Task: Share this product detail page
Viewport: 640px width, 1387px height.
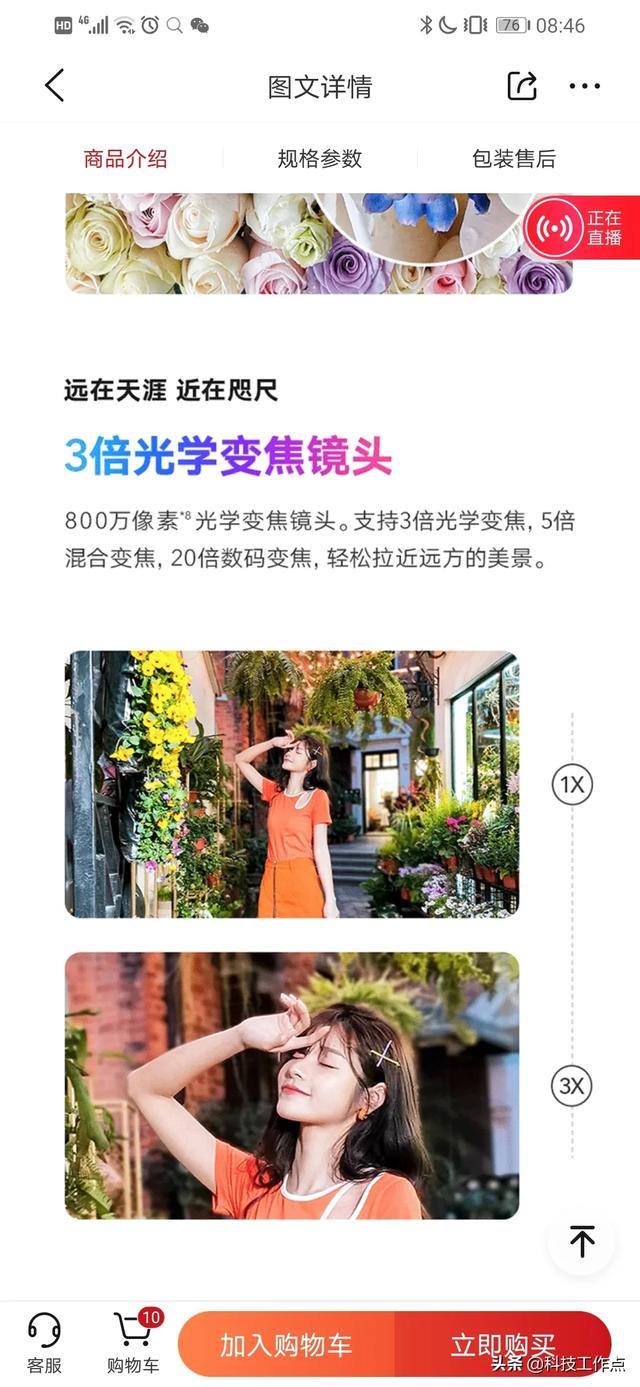Action: click(x=522, y=86)
